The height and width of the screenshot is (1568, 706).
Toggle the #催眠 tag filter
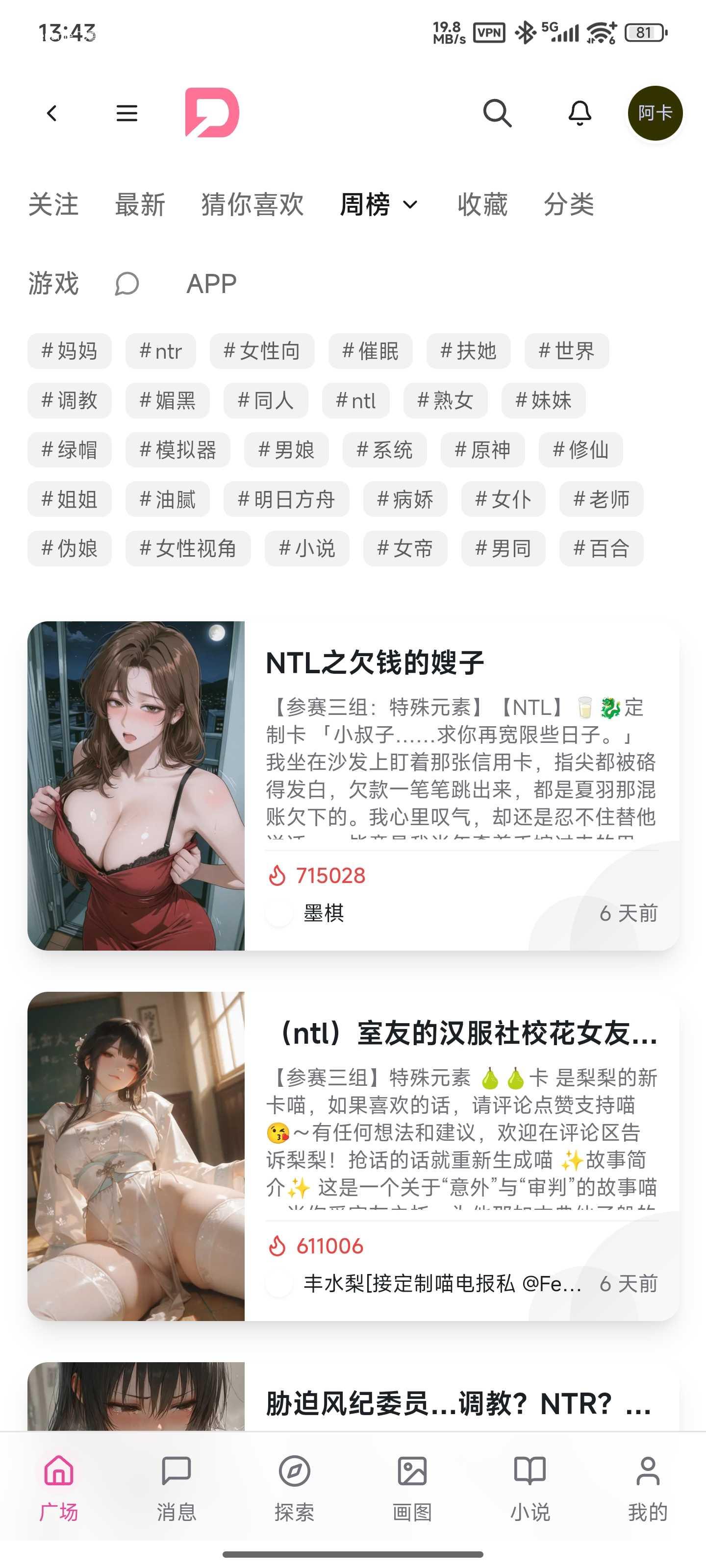coord(371,351)
